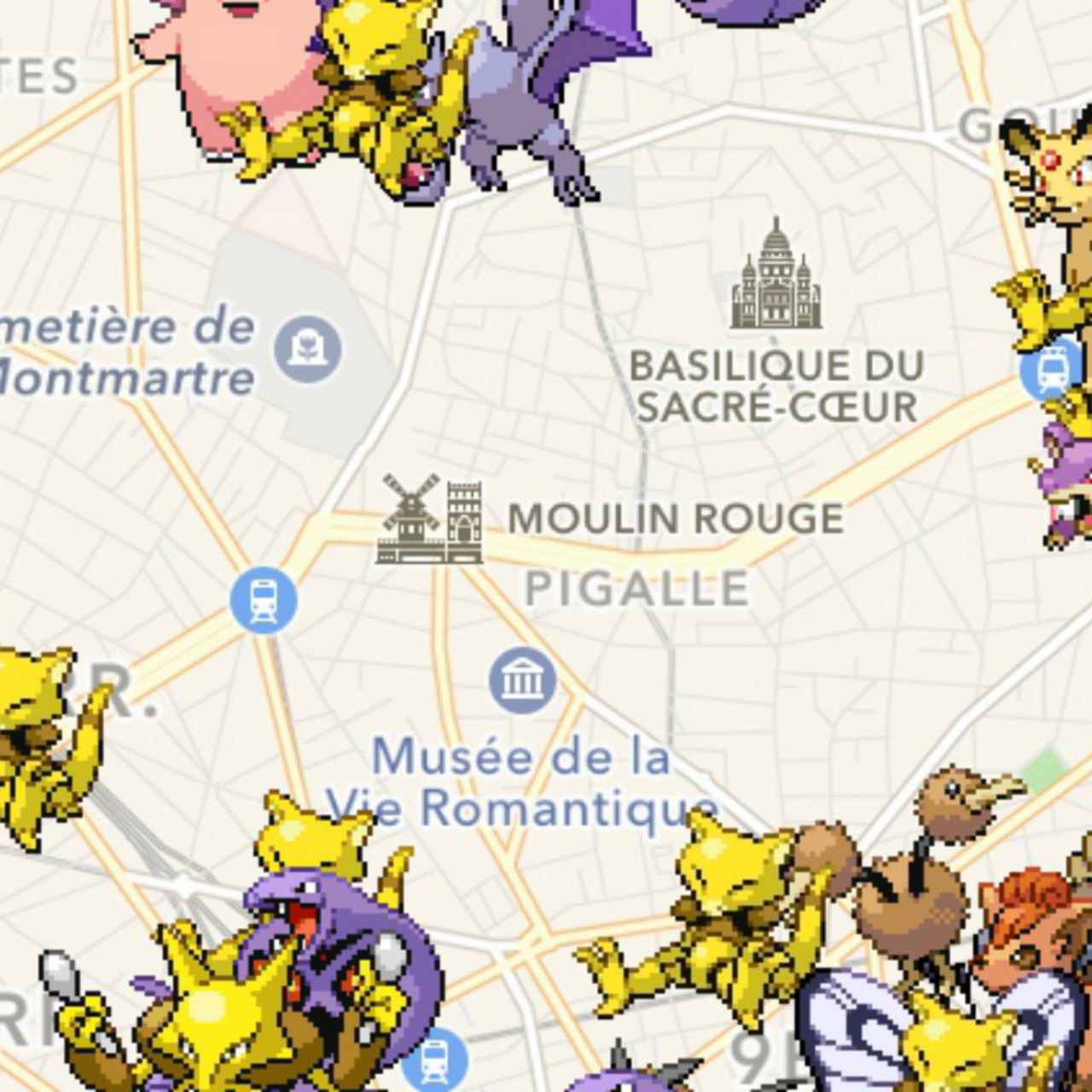This screenshot has height=1092, width=1092.
Task: Select the Musée de la Vie Romantique pin
Action: (x=522, y=680)
